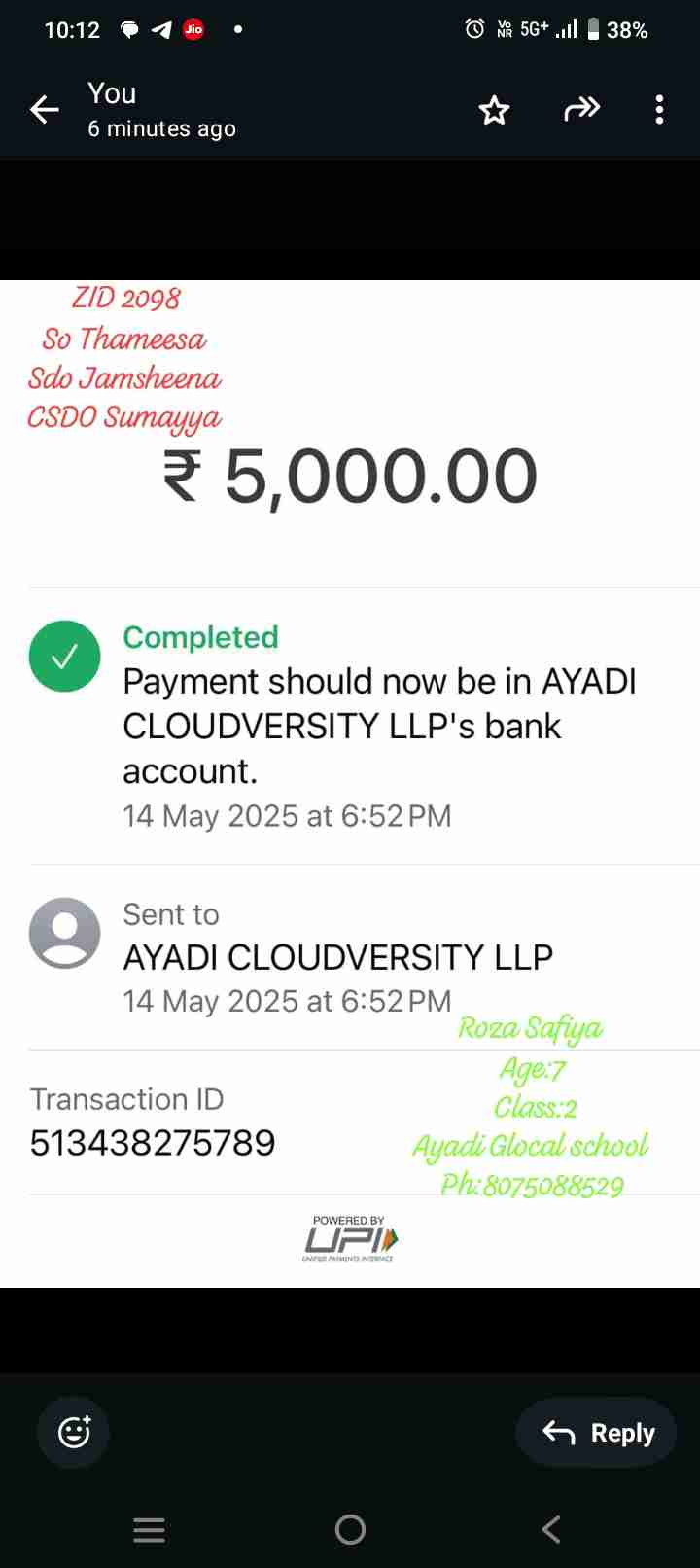
Task: Open recent apps from navigation bar
Action: tap(149, 1529)
